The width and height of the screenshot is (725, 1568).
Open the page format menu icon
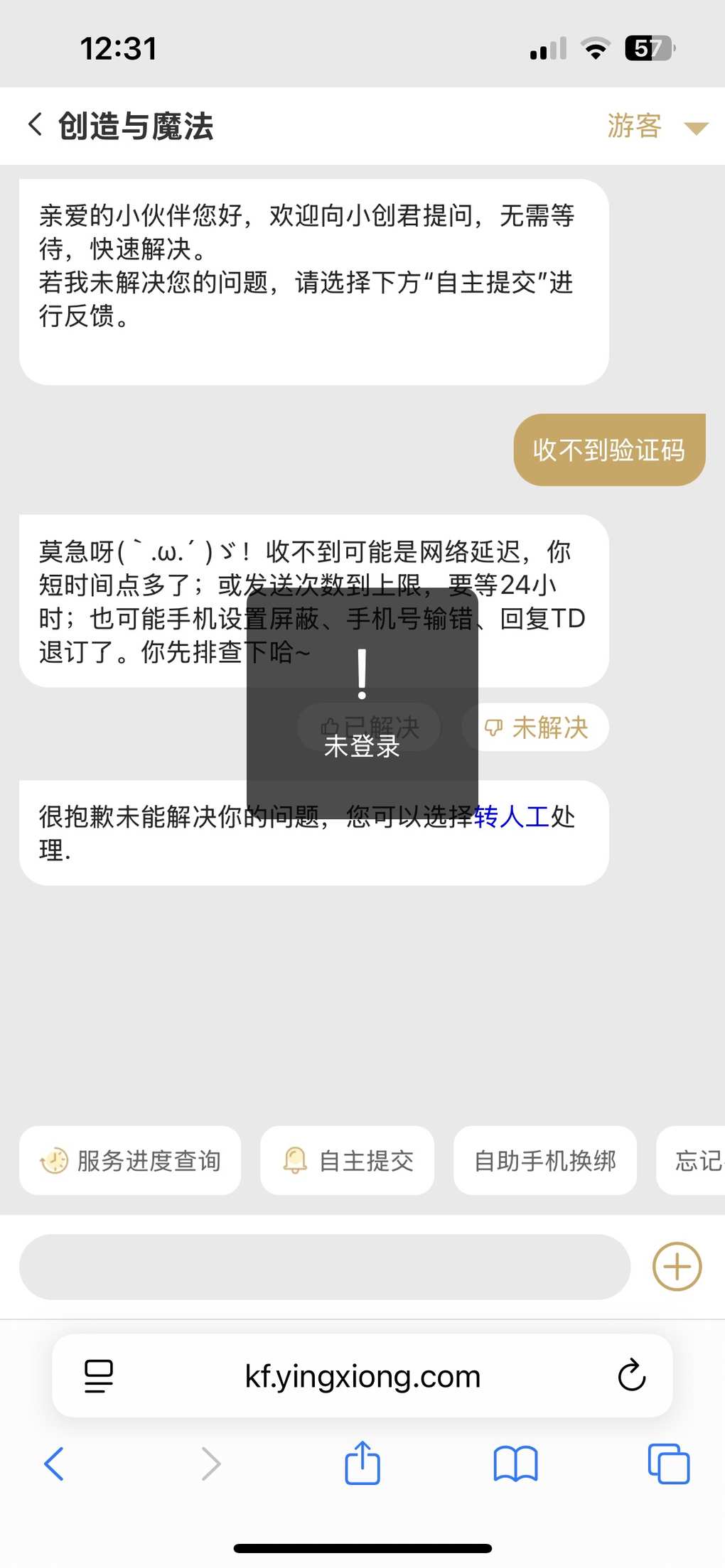(x=99, y=1376)
